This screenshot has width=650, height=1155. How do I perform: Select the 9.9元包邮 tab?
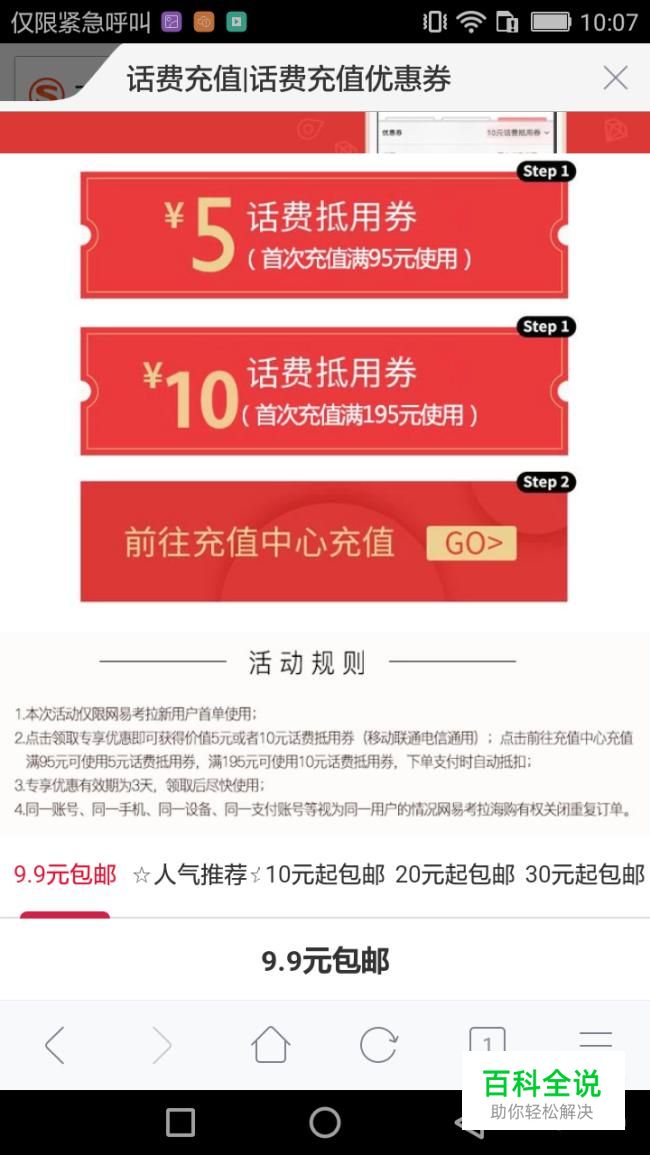(65, 875)
